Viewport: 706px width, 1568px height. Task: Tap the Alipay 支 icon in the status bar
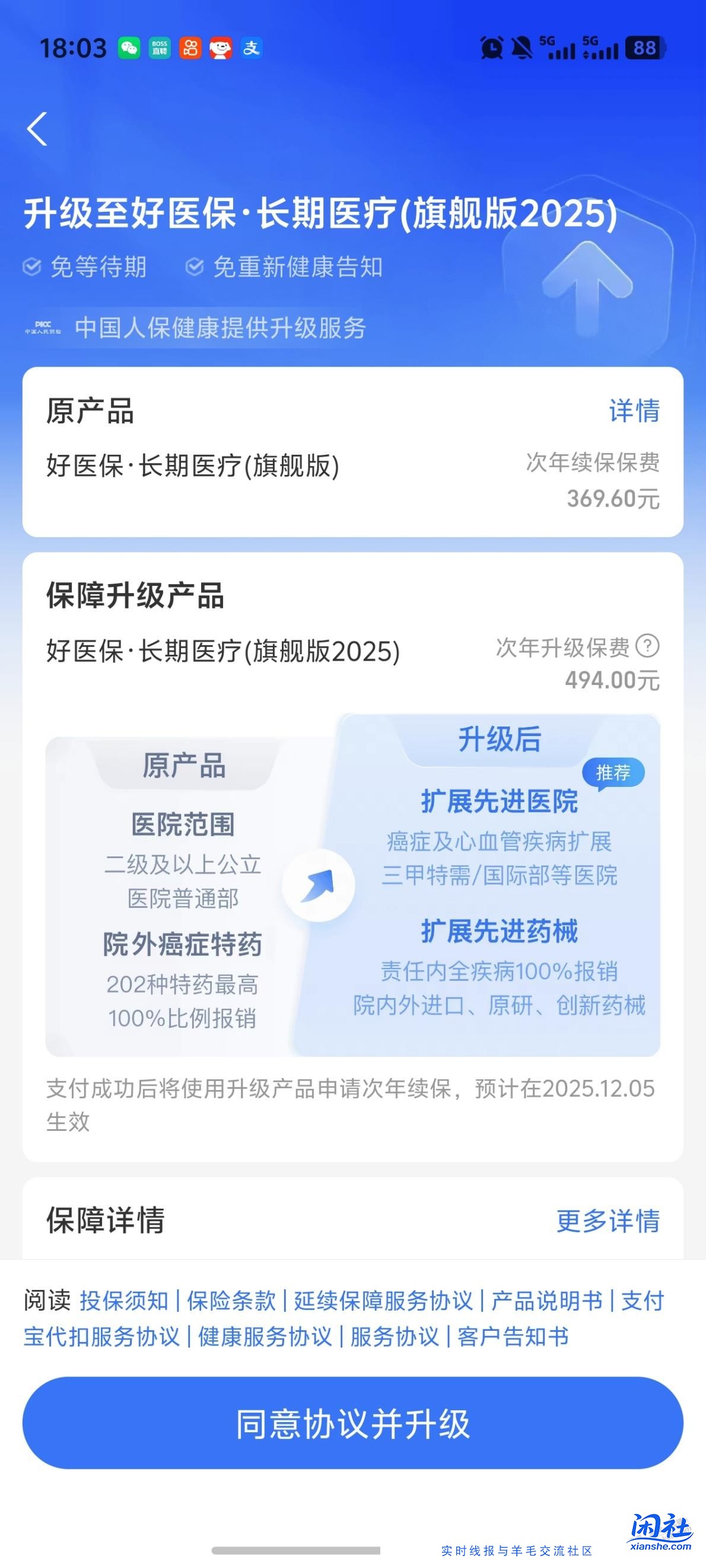tap(251, 47)
